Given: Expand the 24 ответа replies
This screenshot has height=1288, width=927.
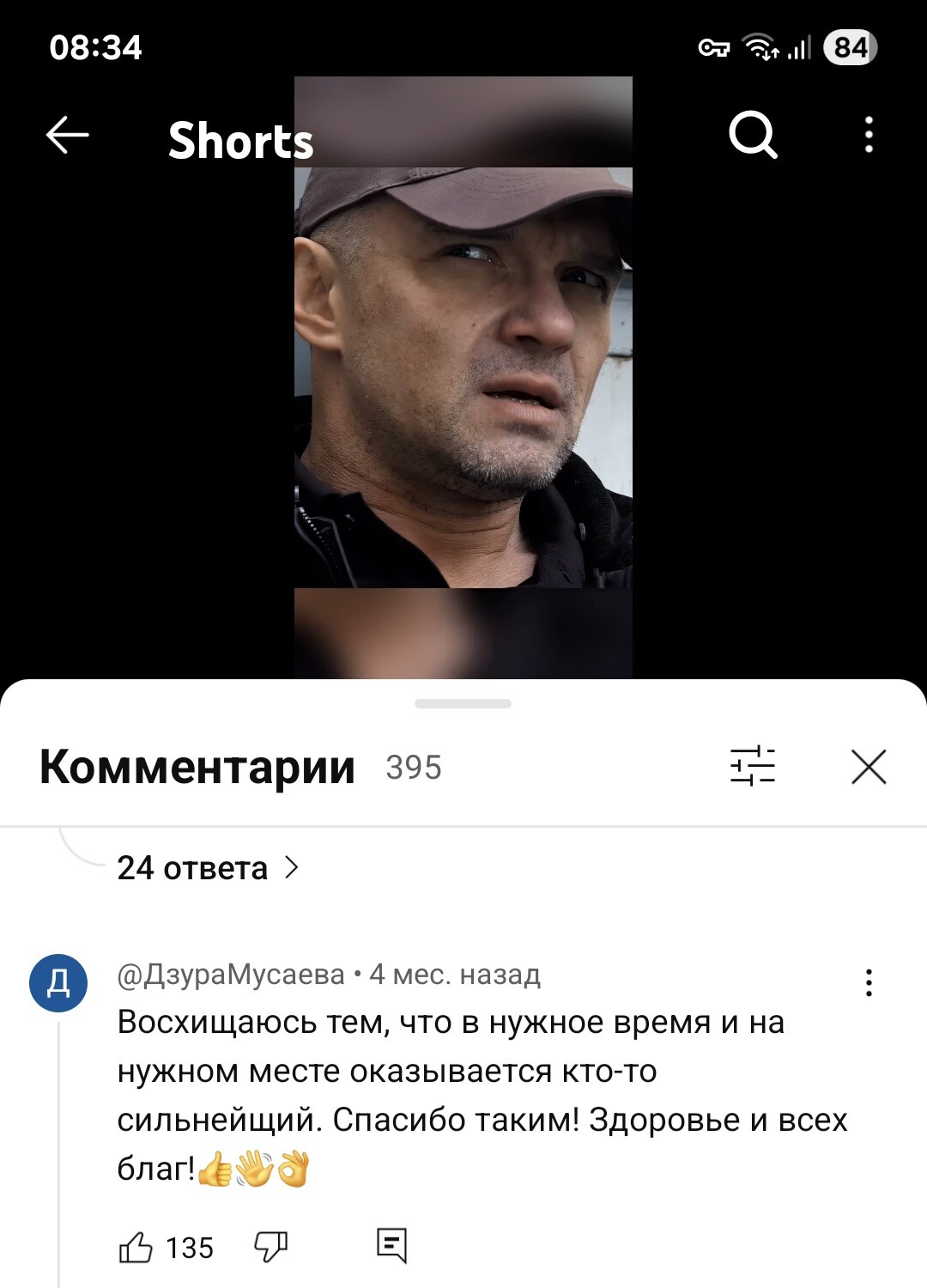Looking at the screenshot, I should [x=208, y=868].
